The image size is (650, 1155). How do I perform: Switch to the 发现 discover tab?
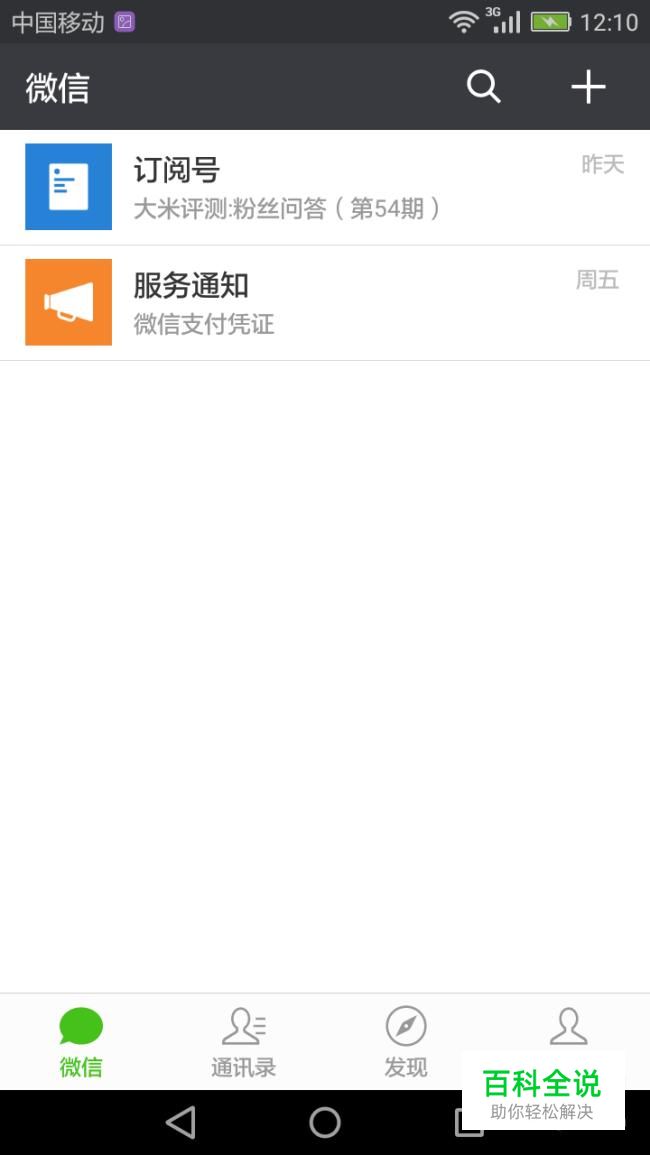click(x=405, y=1040)
